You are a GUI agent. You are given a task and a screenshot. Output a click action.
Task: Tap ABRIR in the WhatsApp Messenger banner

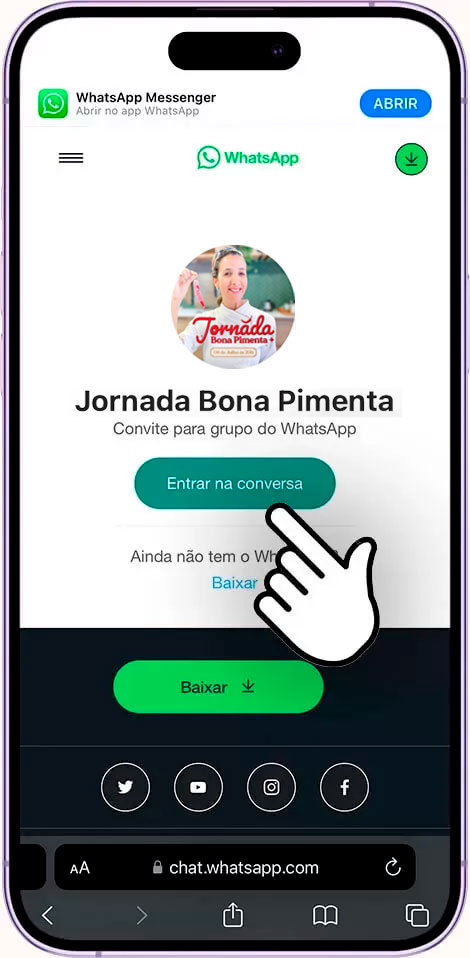[395, 103]
